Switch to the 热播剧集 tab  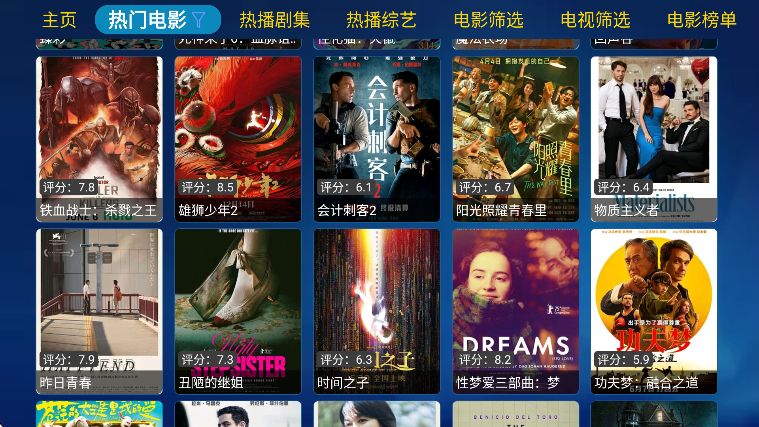coord(275,20)
